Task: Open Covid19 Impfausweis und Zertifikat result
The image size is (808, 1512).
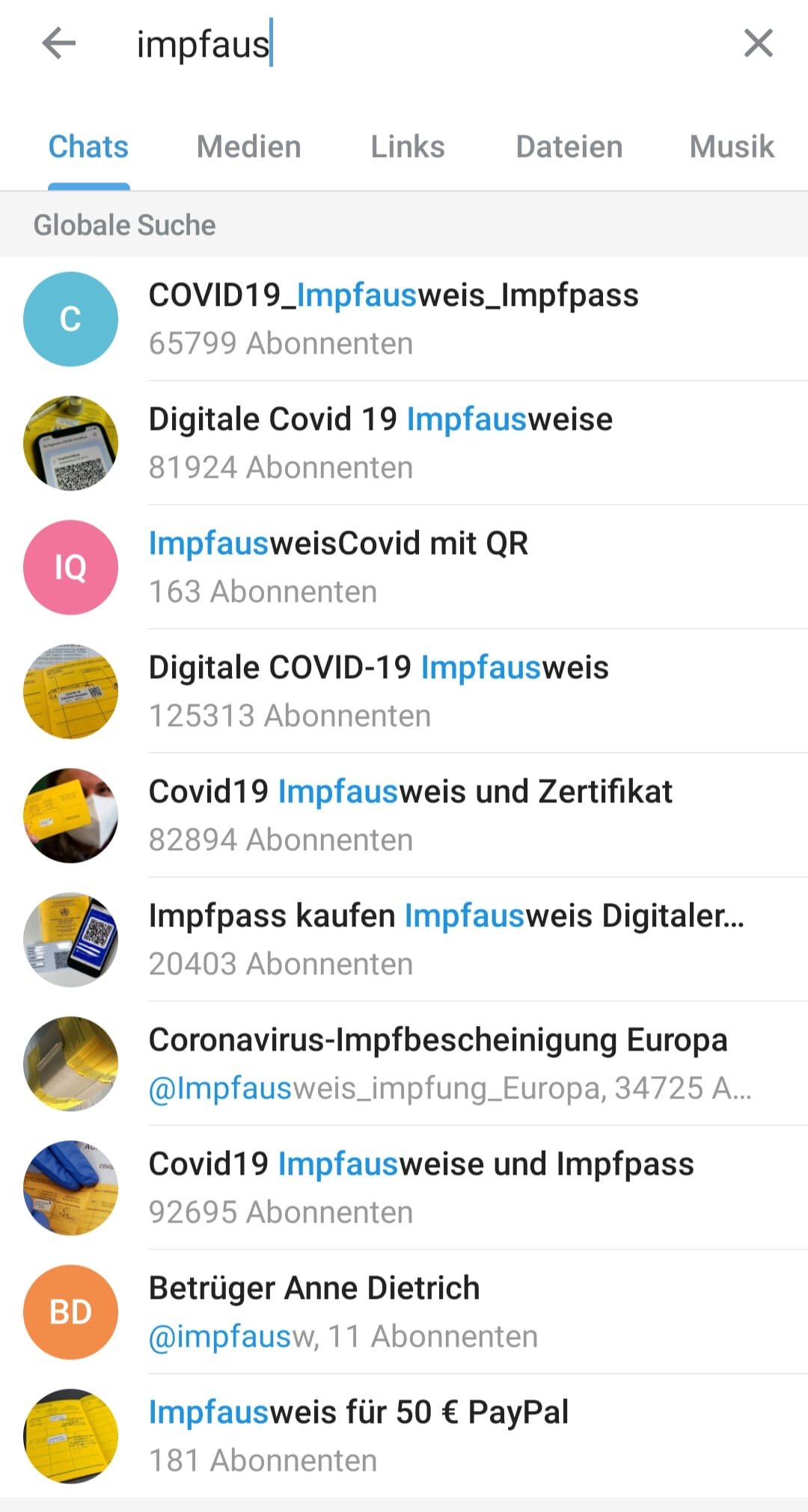Action: tap(404, 816)
